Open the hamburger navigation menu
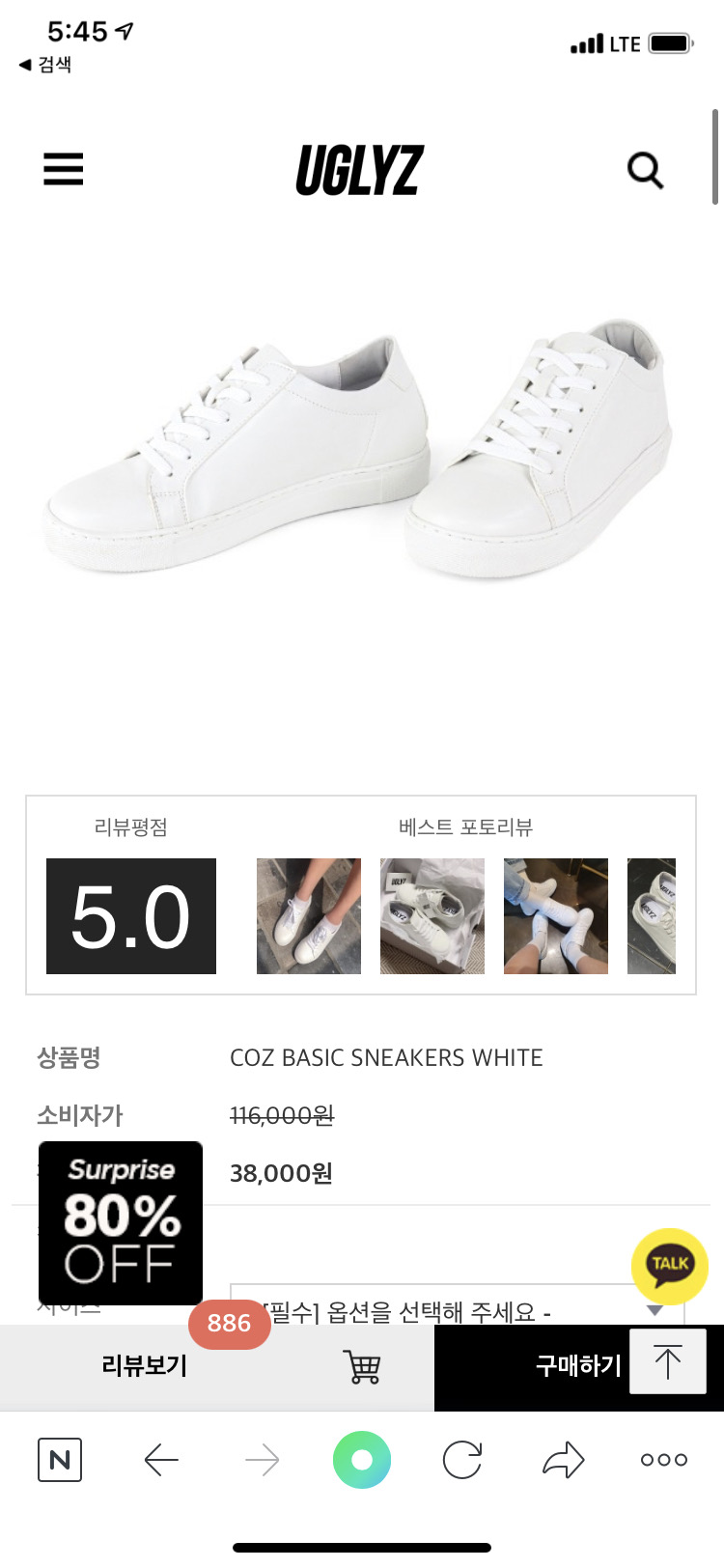Image resolution: width=724 pixels, height=1568 pixels. click(x=63, y=170)
